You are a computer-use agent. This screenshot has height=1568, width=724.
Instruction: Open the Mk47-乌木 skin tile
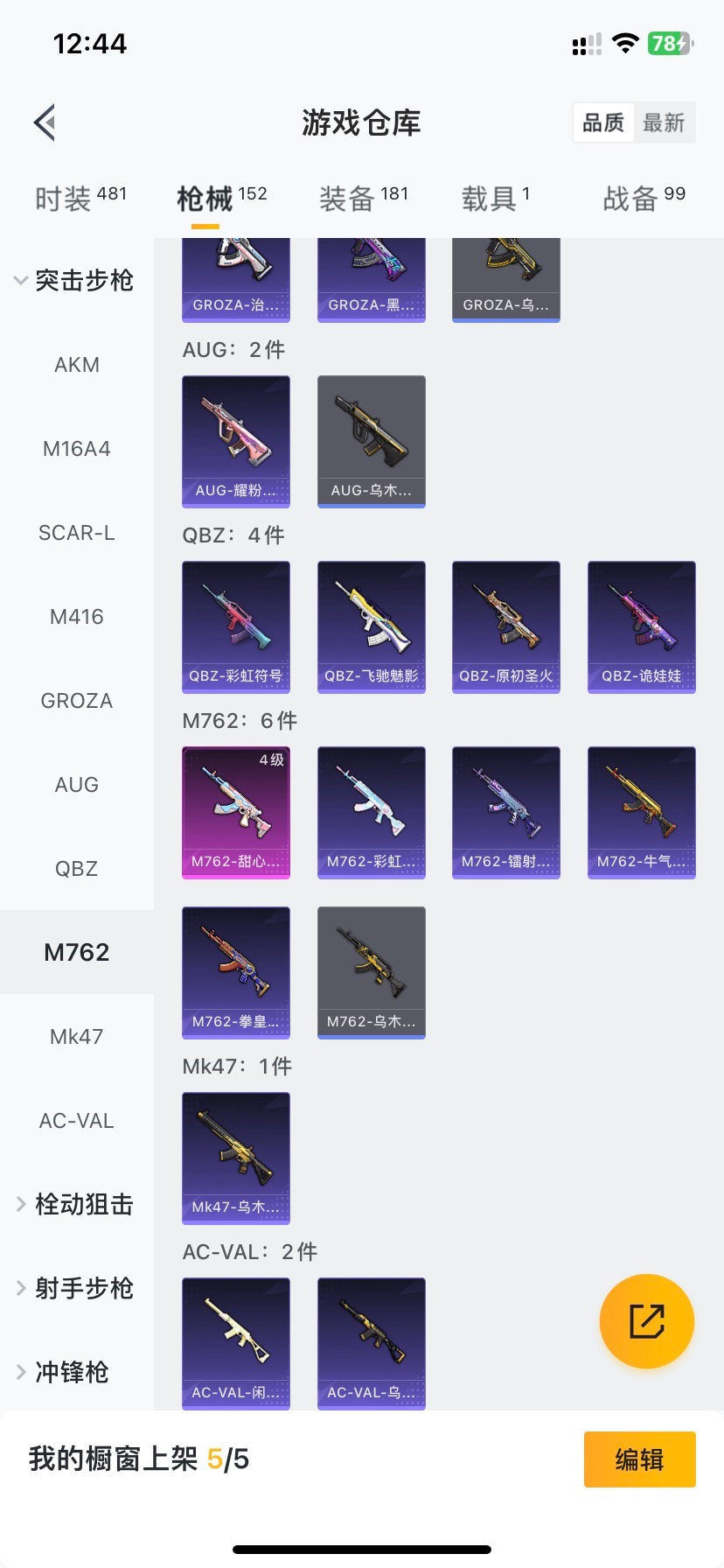(236, 1158)
